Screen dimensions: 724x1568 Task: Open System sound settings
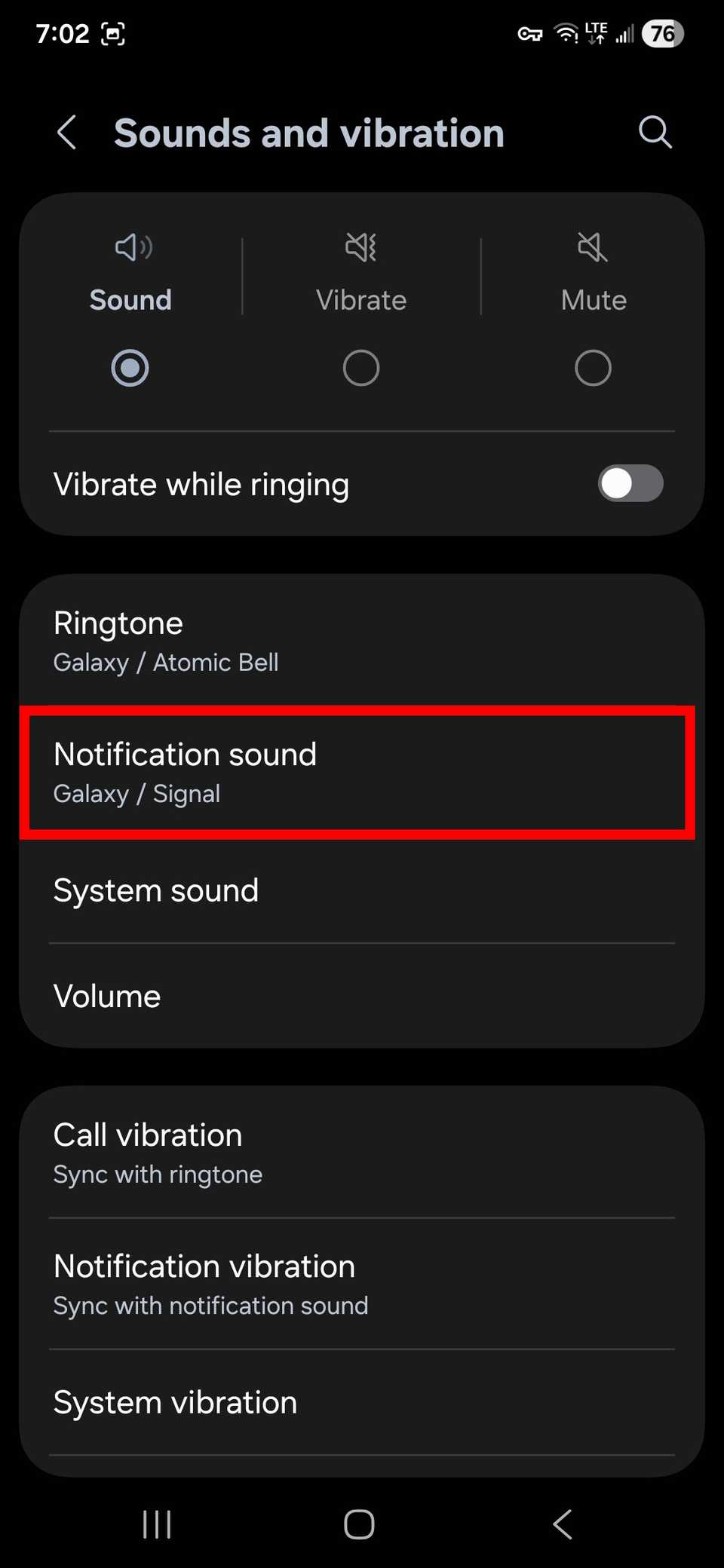pyautogui.click(x=360, y=891)
